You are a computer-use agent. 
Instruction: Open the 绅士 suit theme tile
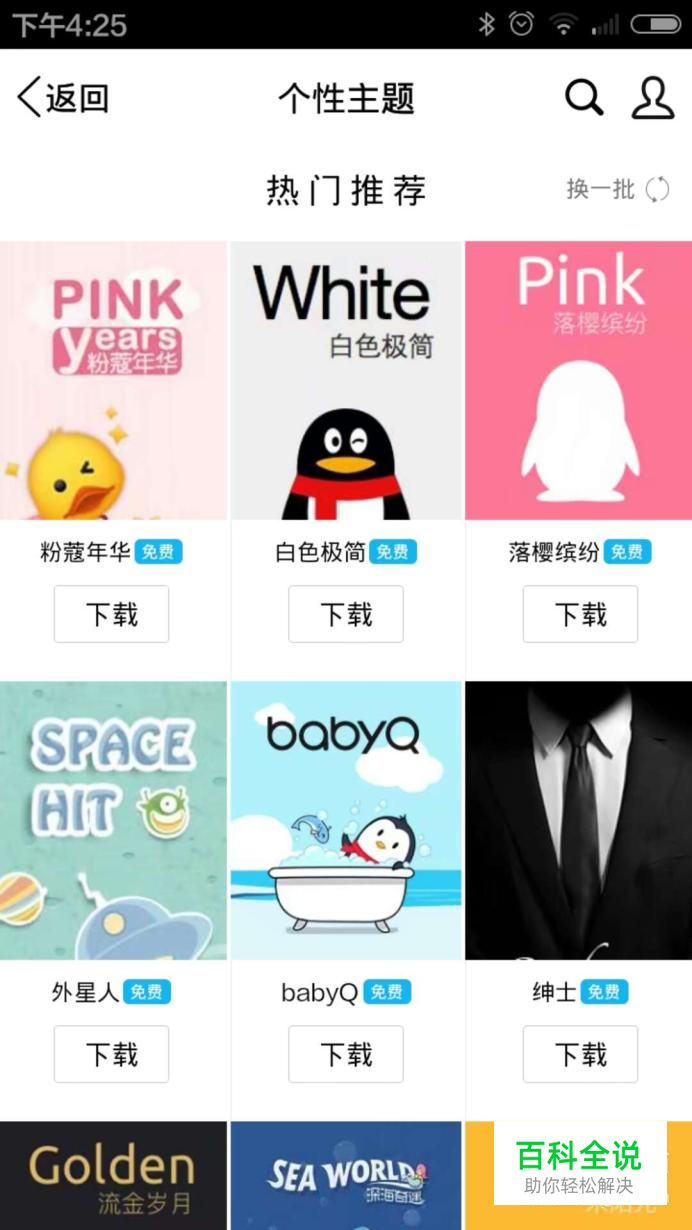pos(578,820)
